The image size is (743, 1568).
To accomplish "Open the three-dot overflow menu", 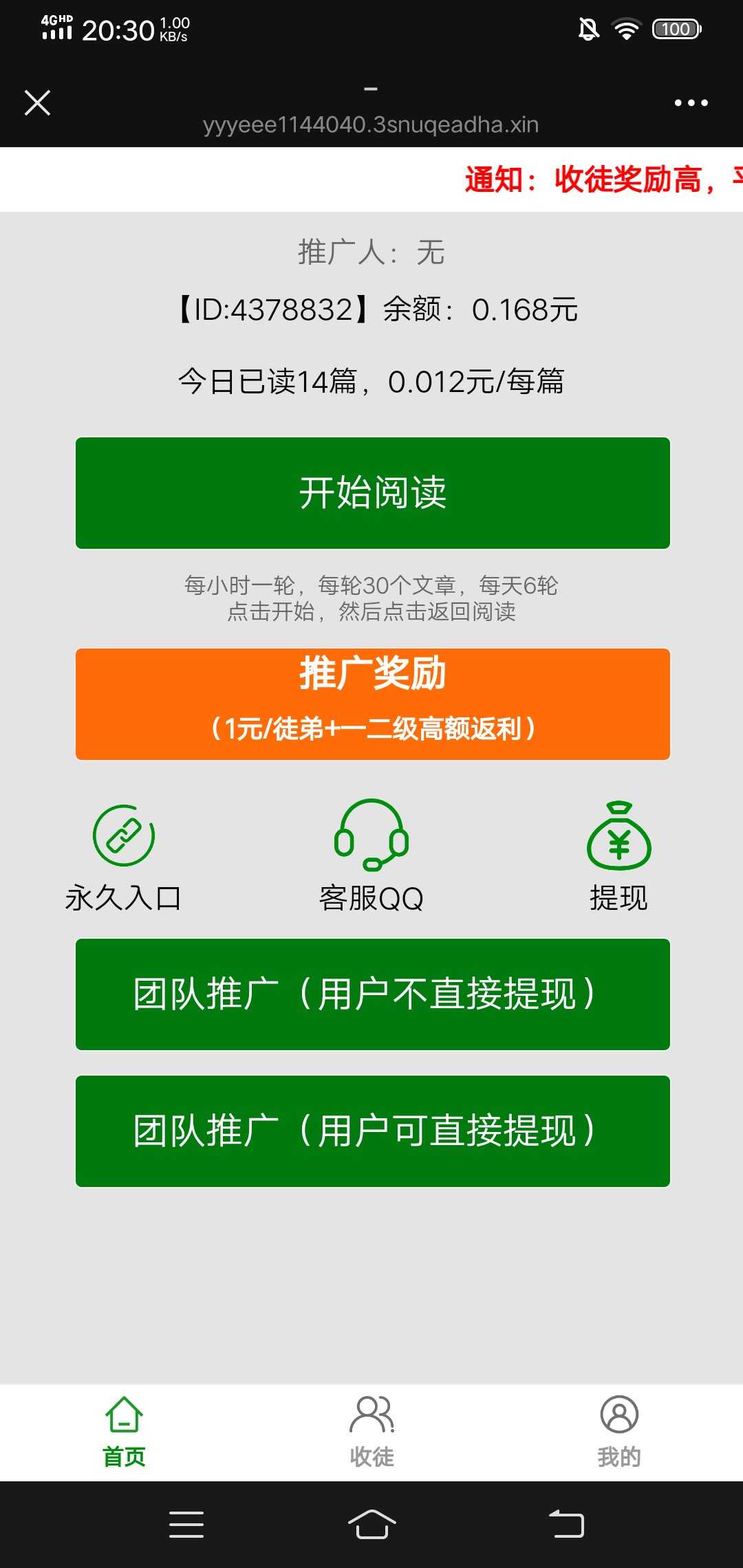I will coord(691,103).
